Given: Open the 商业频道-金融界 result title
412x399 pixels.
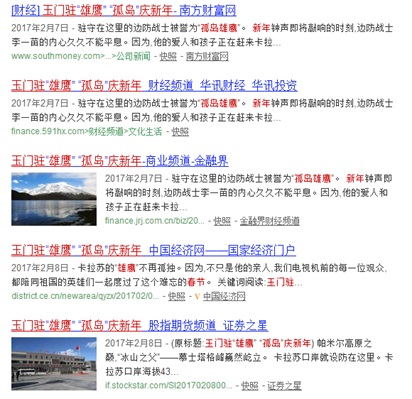Looking at the screenshot, I should click(120, 161).
